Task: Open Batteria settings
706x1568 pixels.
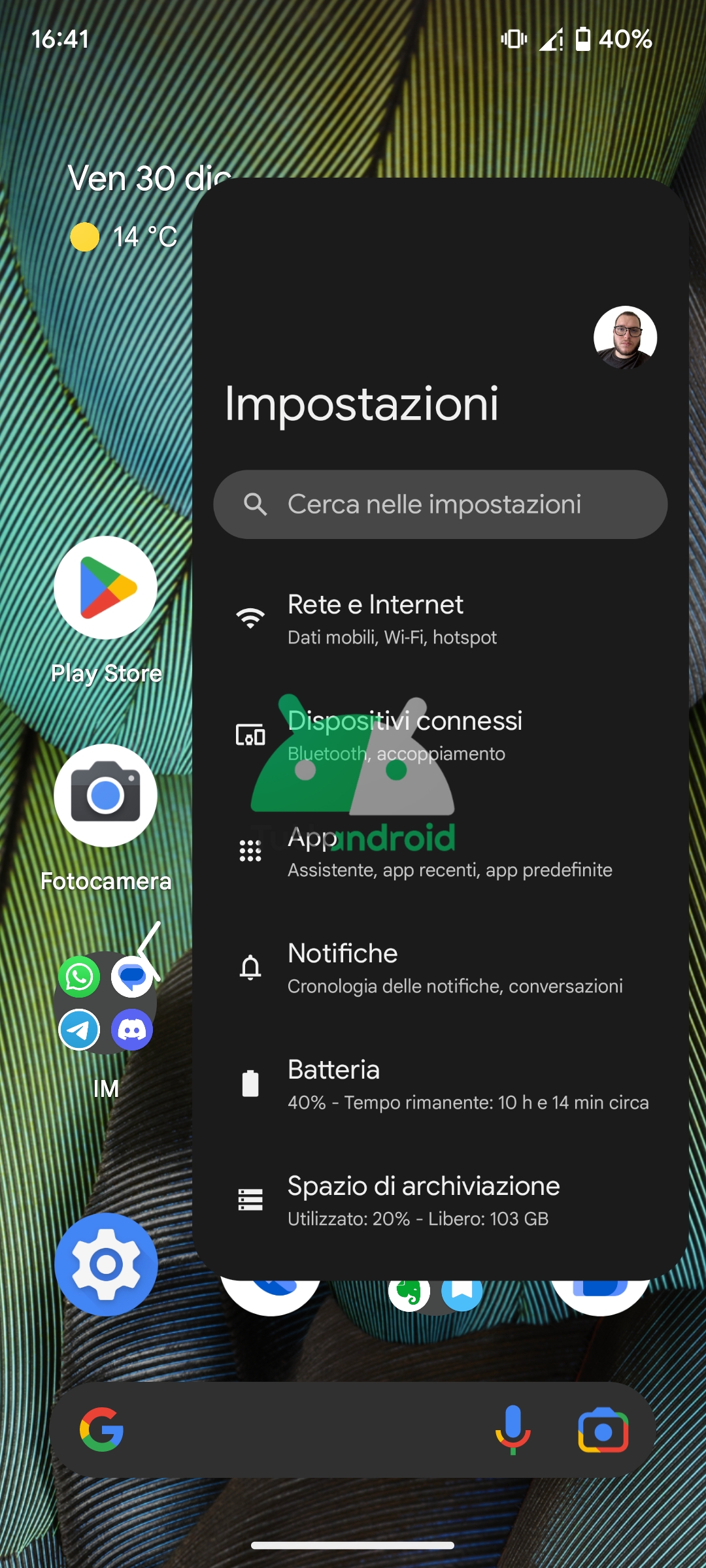Action: pyautogui.click(x=440, y=1084)
